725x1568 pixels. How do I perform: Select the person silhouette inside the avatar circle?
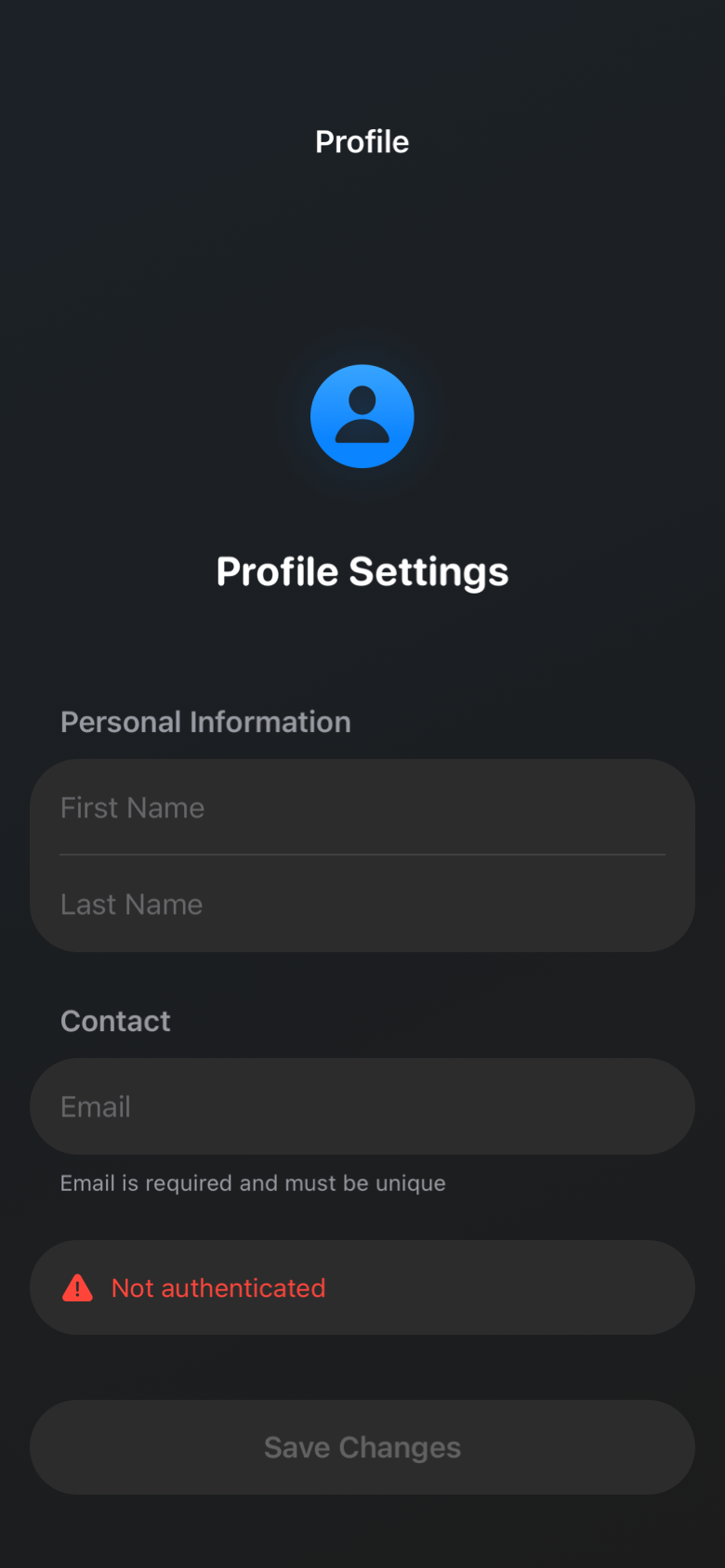(x=362, y=416)
